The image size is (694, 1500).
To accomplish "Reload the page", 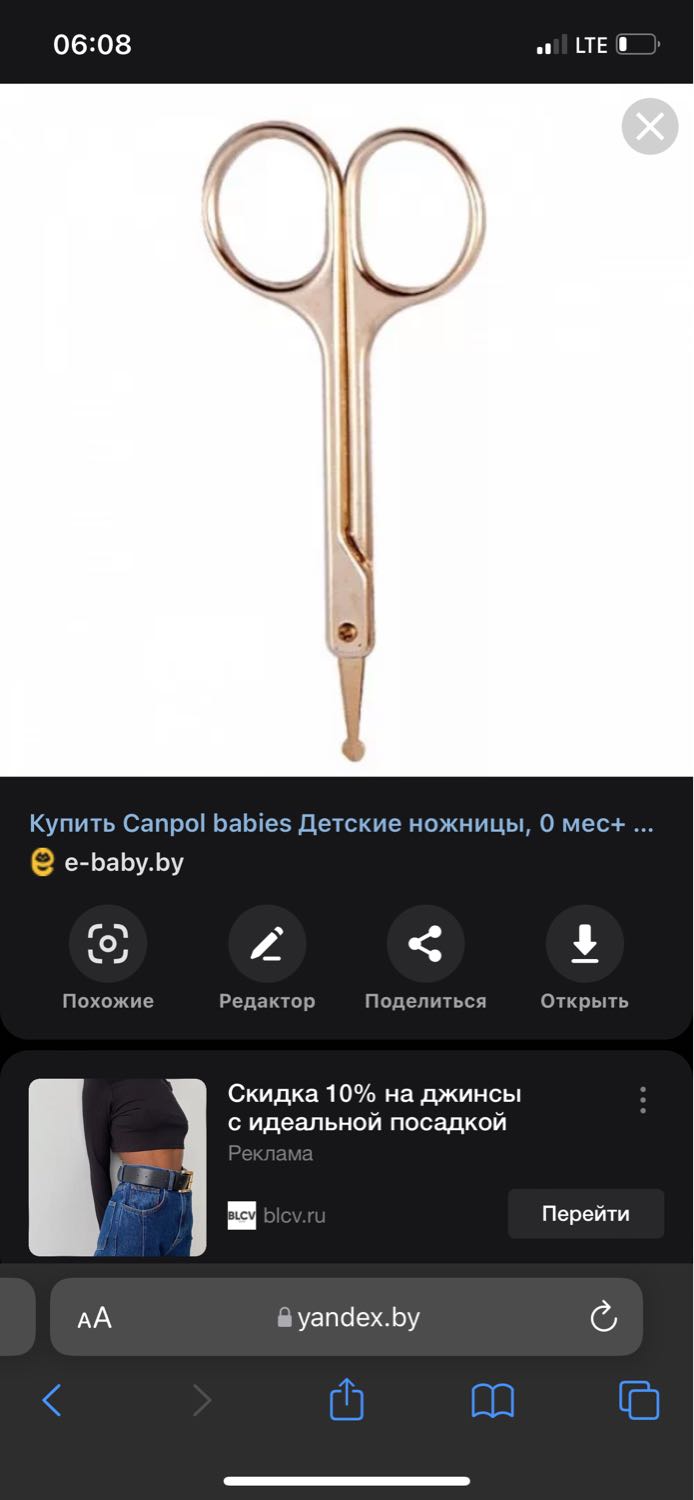I will [604, 1317].
